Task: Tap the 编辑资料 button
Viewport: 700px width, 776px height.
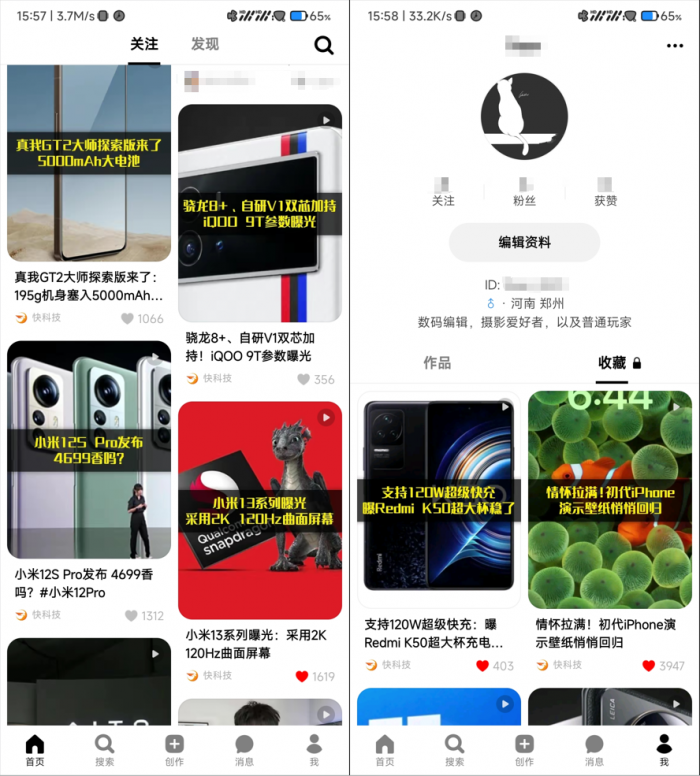Action: tap(524, 242)
